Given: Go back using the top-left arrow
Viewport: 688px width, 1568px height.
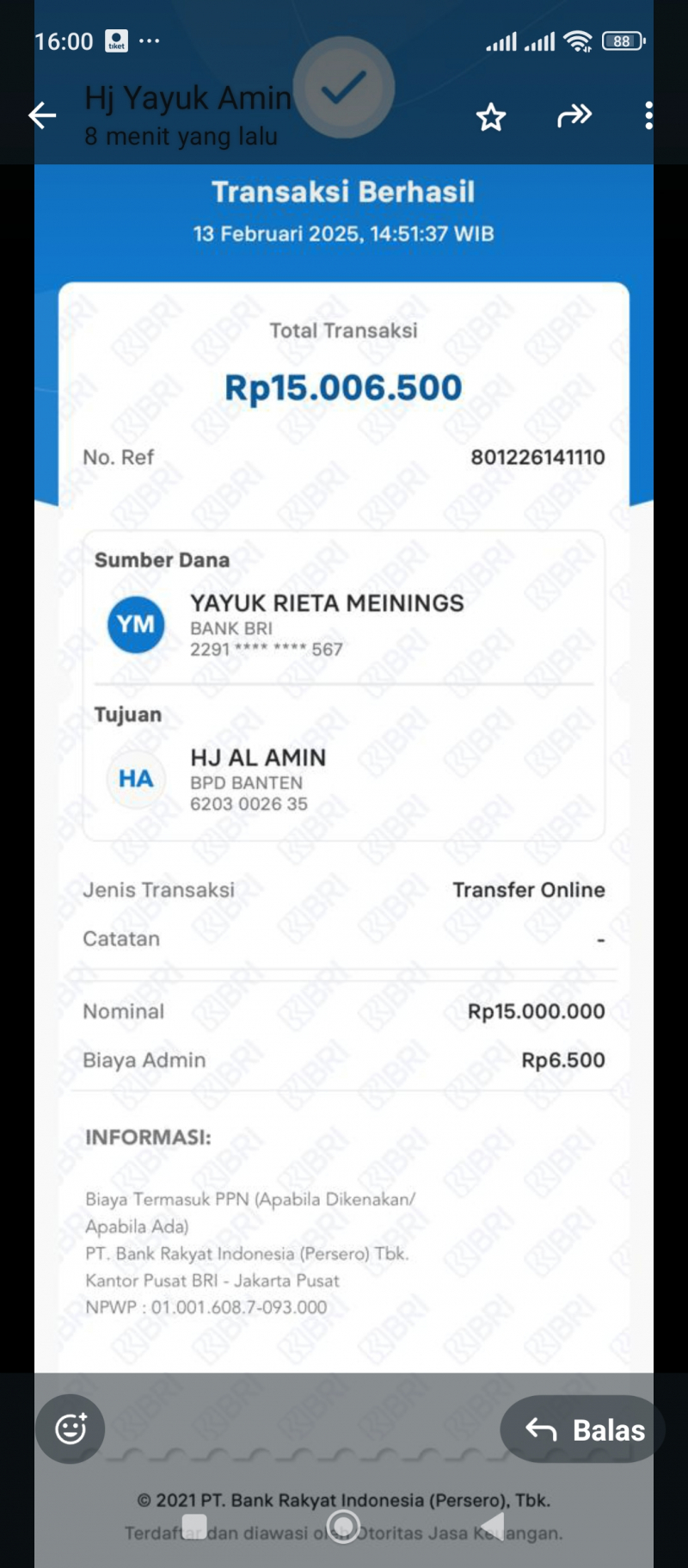Looking at the screenshot, I should [42, 115].
